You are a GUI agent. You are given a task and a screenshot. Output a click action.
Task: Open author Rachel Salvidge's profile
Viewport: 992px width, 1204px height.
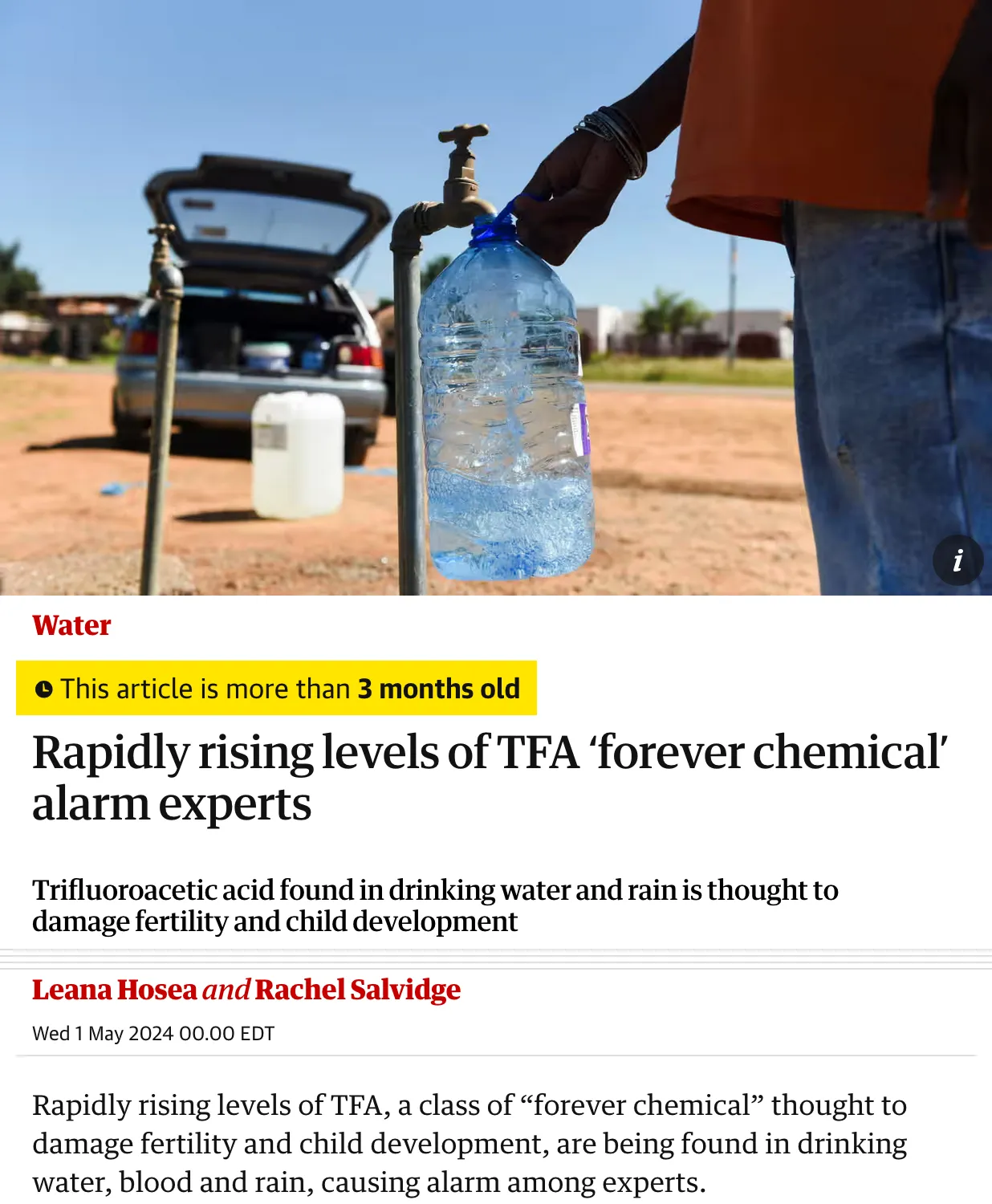click(x=357, y=990)
